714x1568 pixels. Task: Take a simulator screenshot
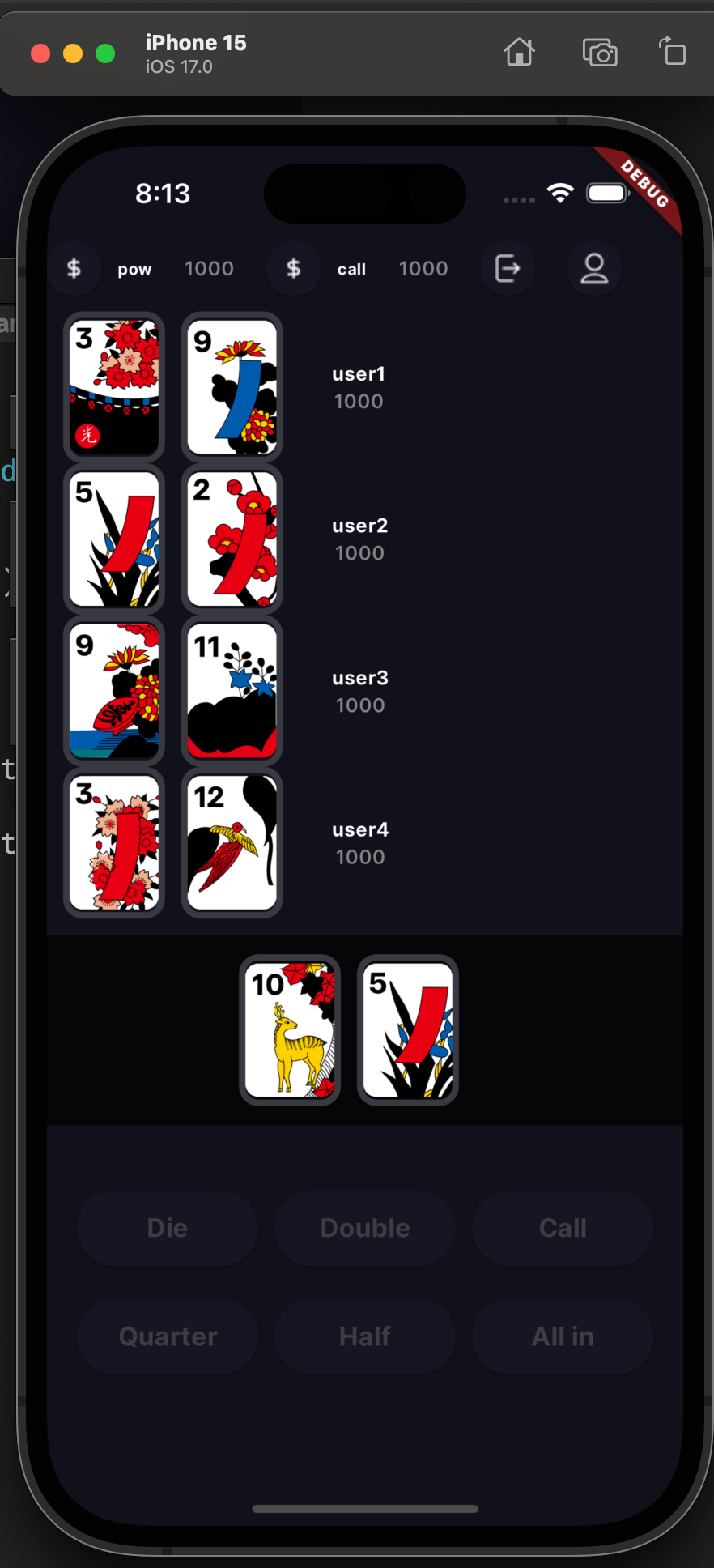(x=600, y=53)
